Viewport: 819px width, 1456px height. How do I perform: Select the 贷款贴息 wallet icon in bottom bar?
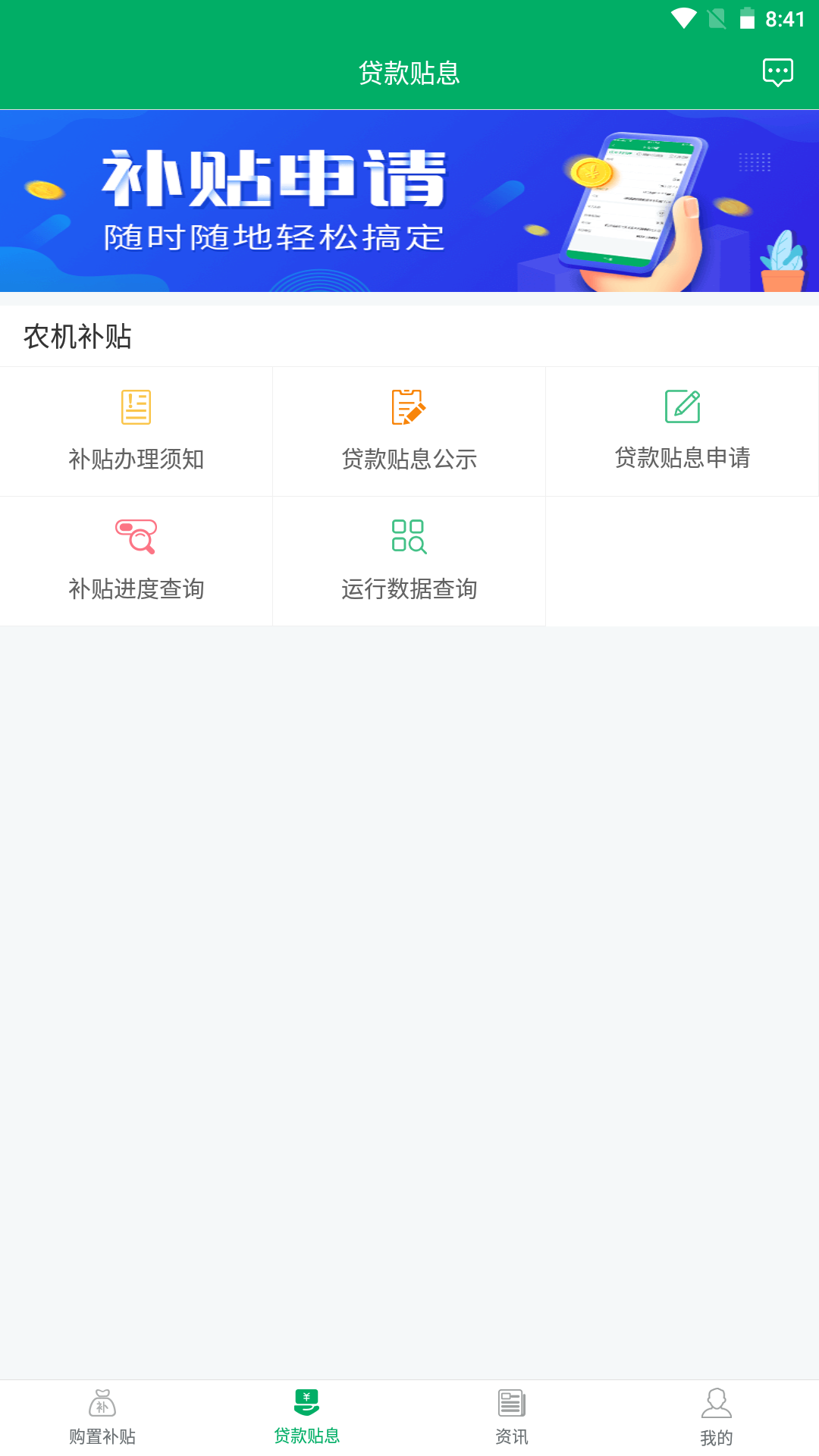pyautogui.click(x=306, y=1404)
